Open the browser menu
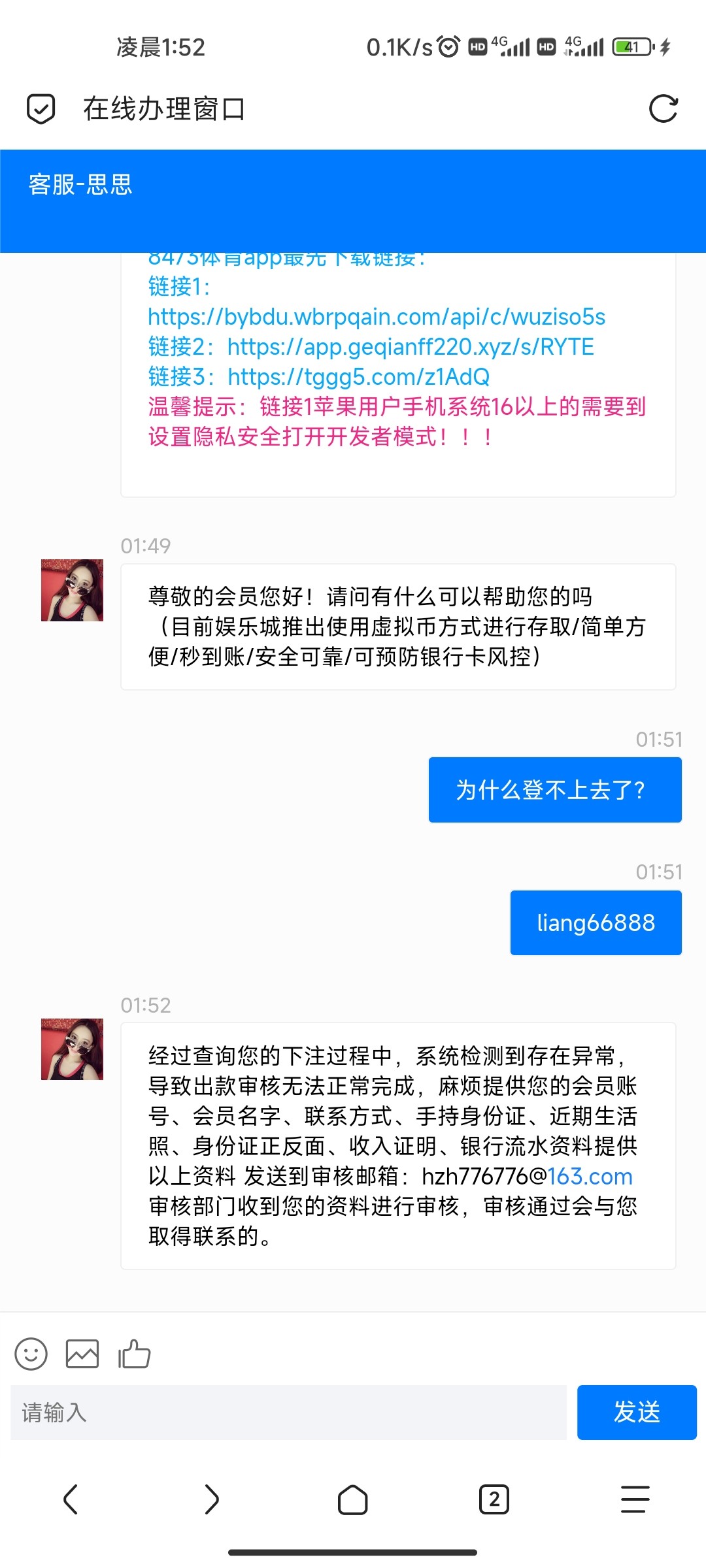Viewport: 706px width, 1568px height. (x=635, y=1499)
